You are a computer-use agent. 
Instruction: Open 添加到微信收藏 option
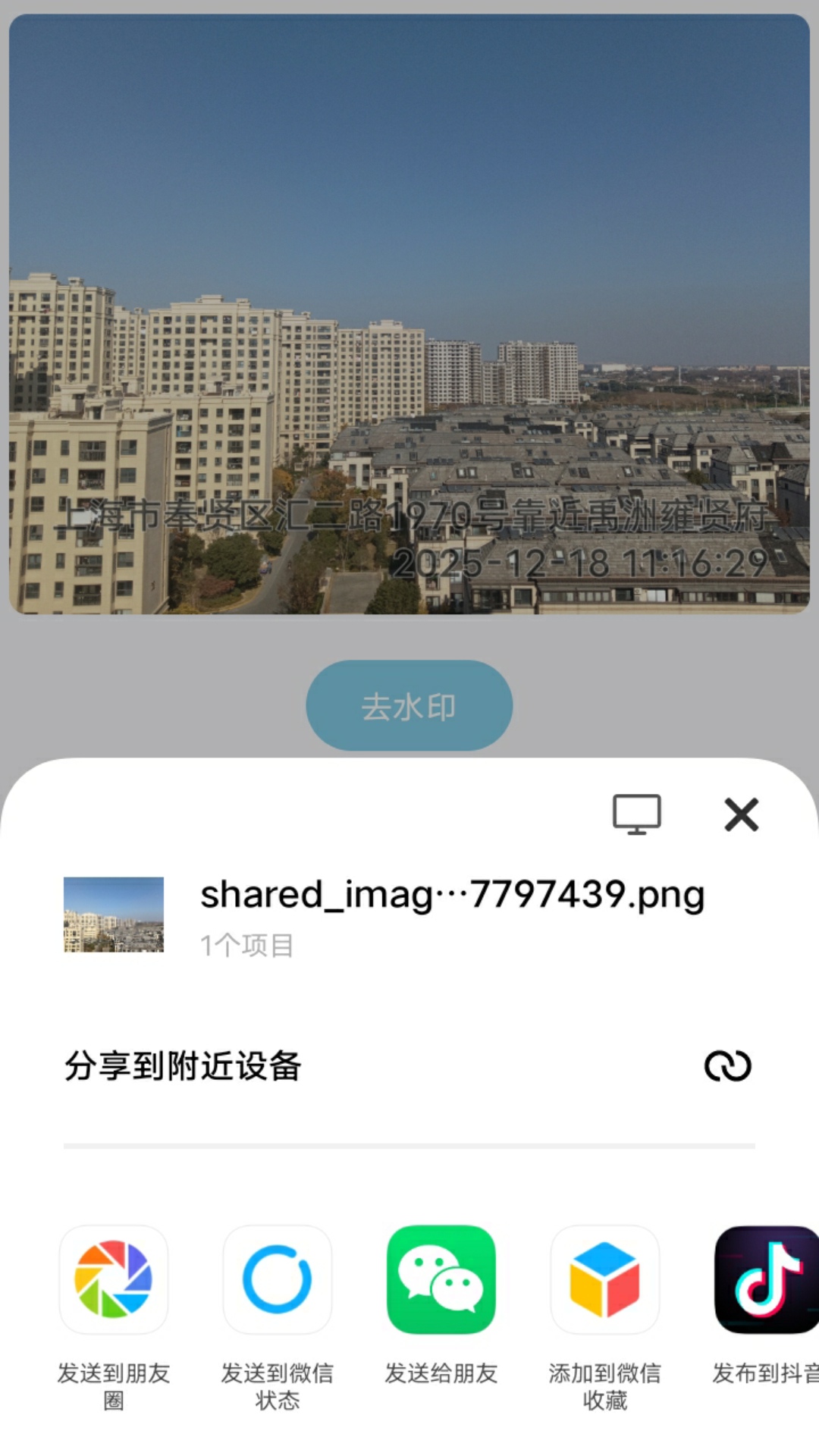point(606,1279)
